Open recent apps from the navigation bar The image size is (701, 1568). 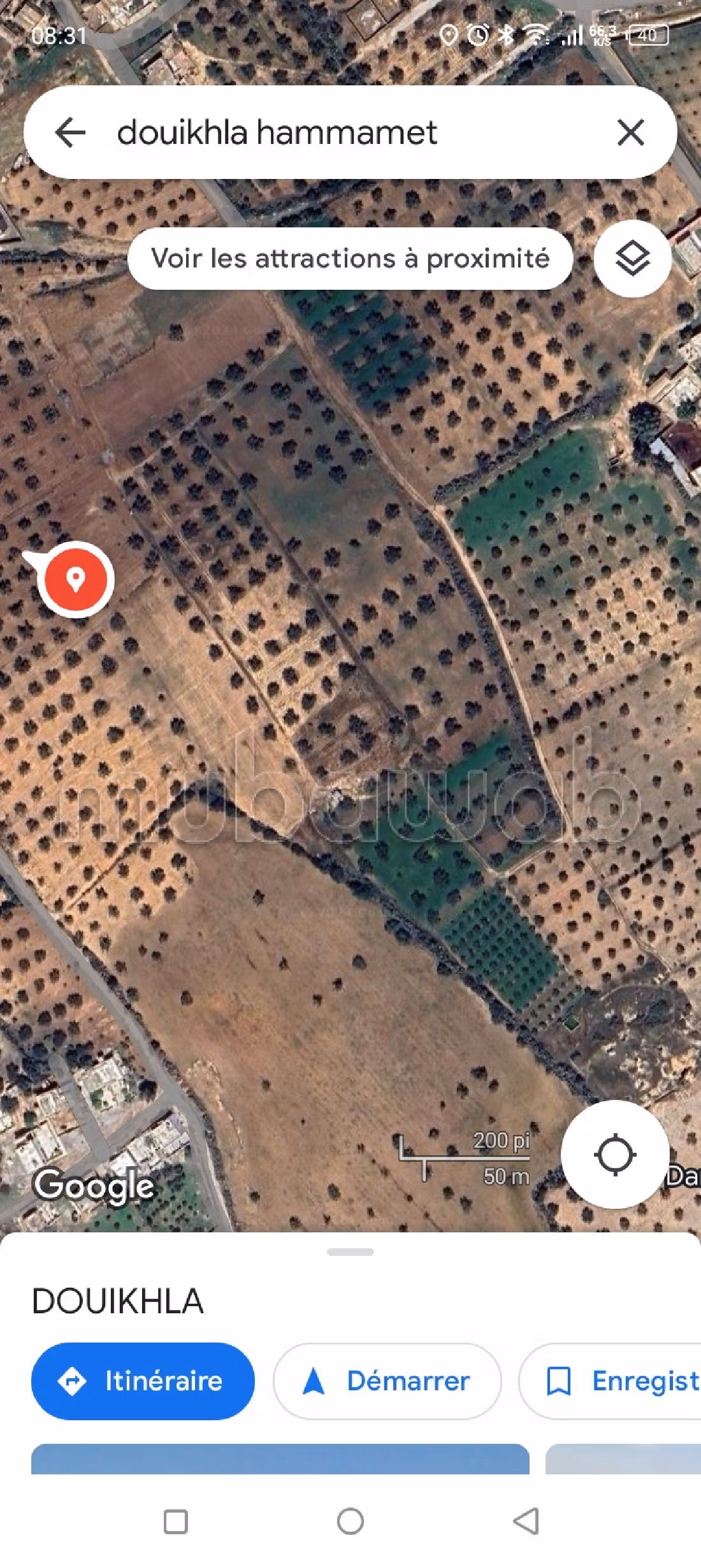[176, 1522]
